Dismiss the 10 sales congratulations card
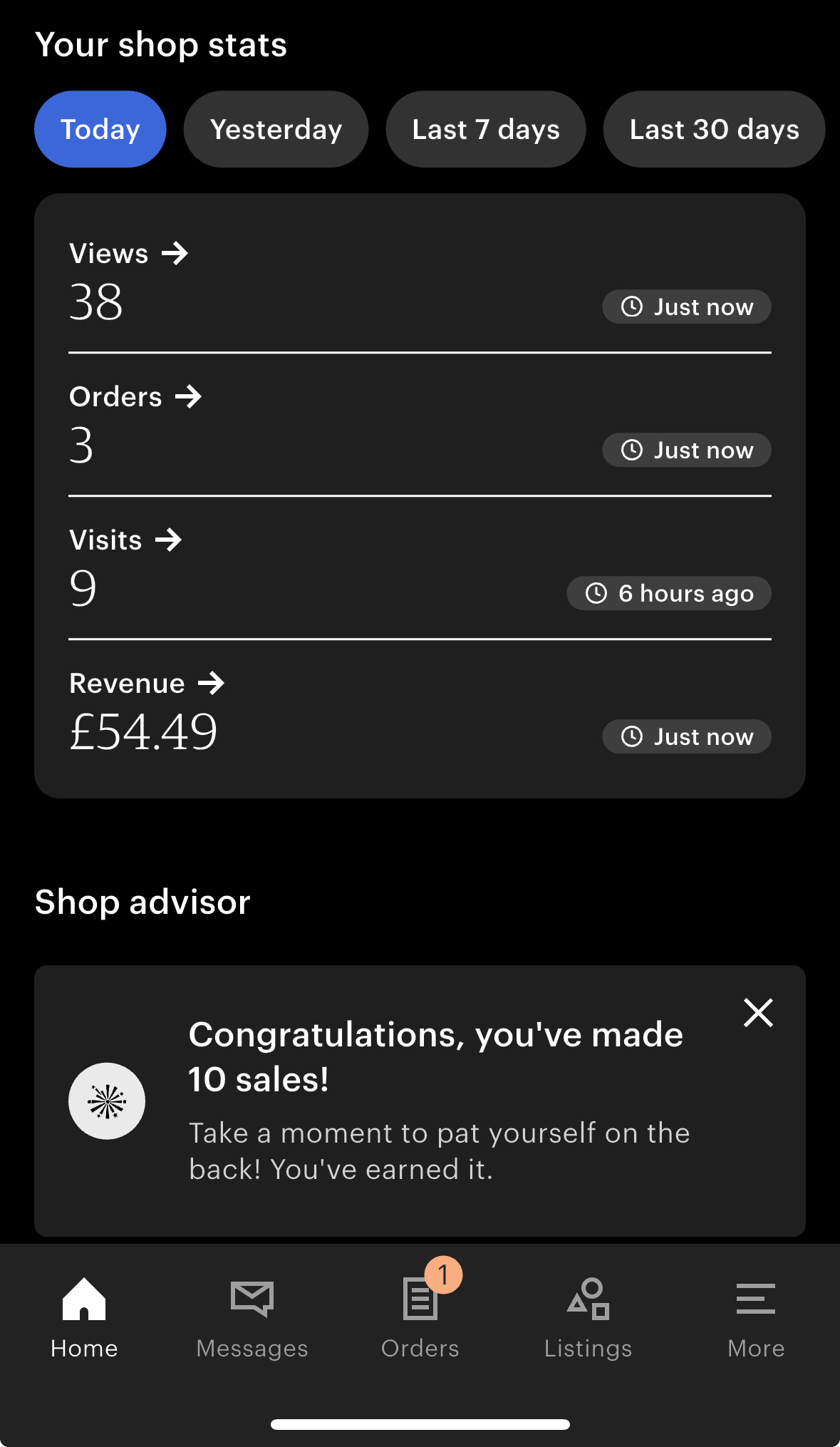This screenshot has width=840, height=1447. tap(758, 1012)
